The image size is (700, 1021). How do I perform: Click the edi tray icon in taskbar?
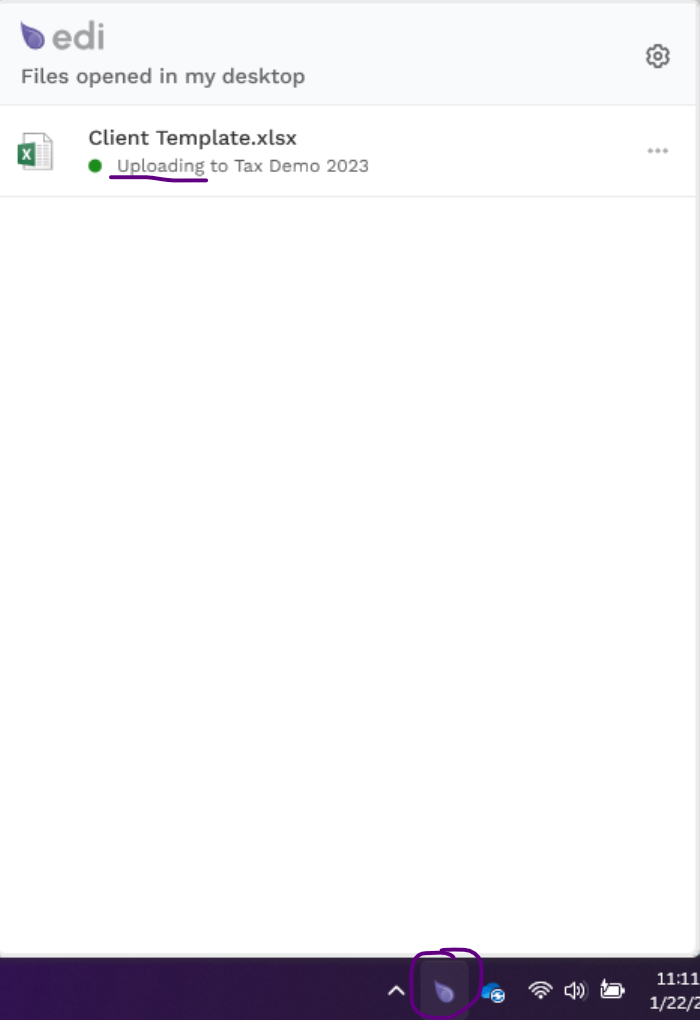(x=445, y=992)
